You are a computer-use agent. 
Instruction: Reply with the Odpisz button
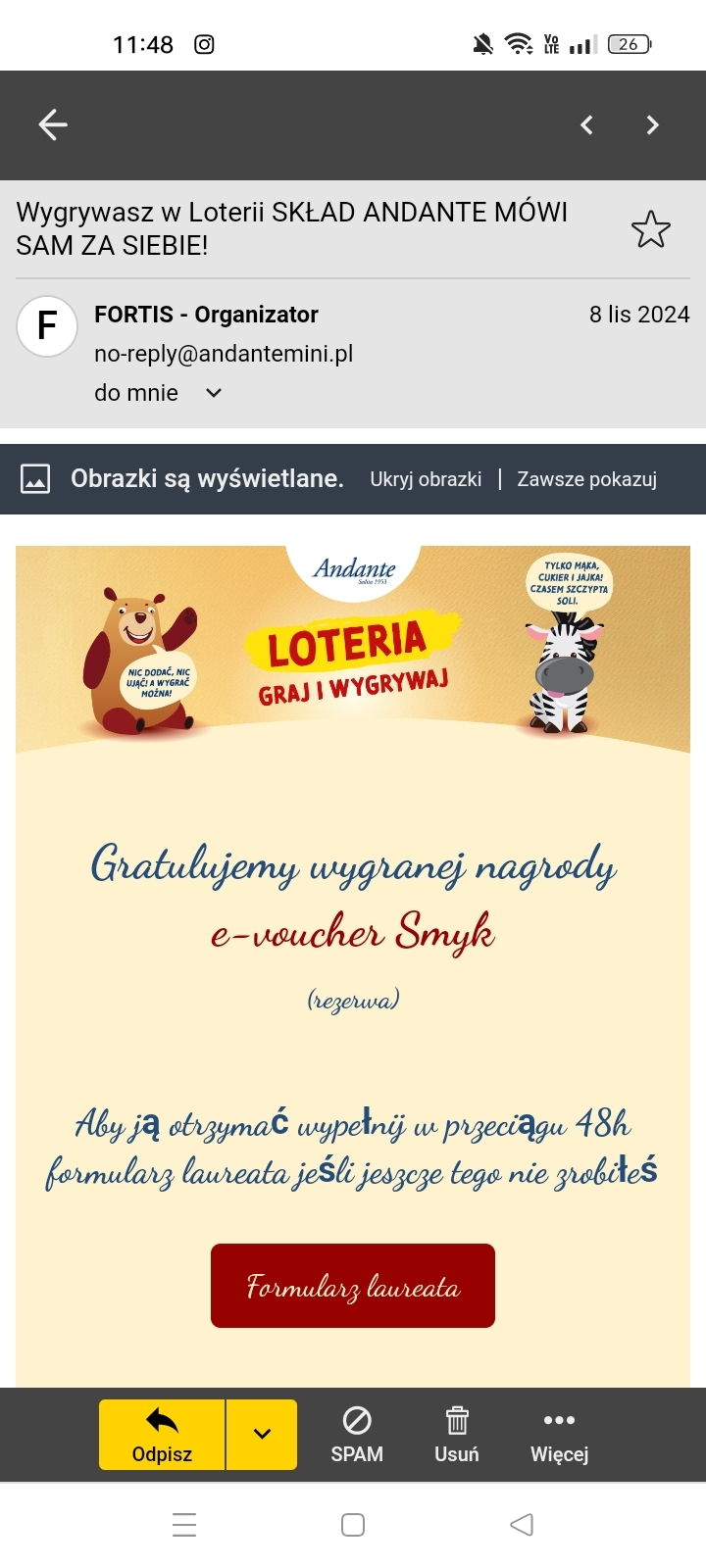162,1435
